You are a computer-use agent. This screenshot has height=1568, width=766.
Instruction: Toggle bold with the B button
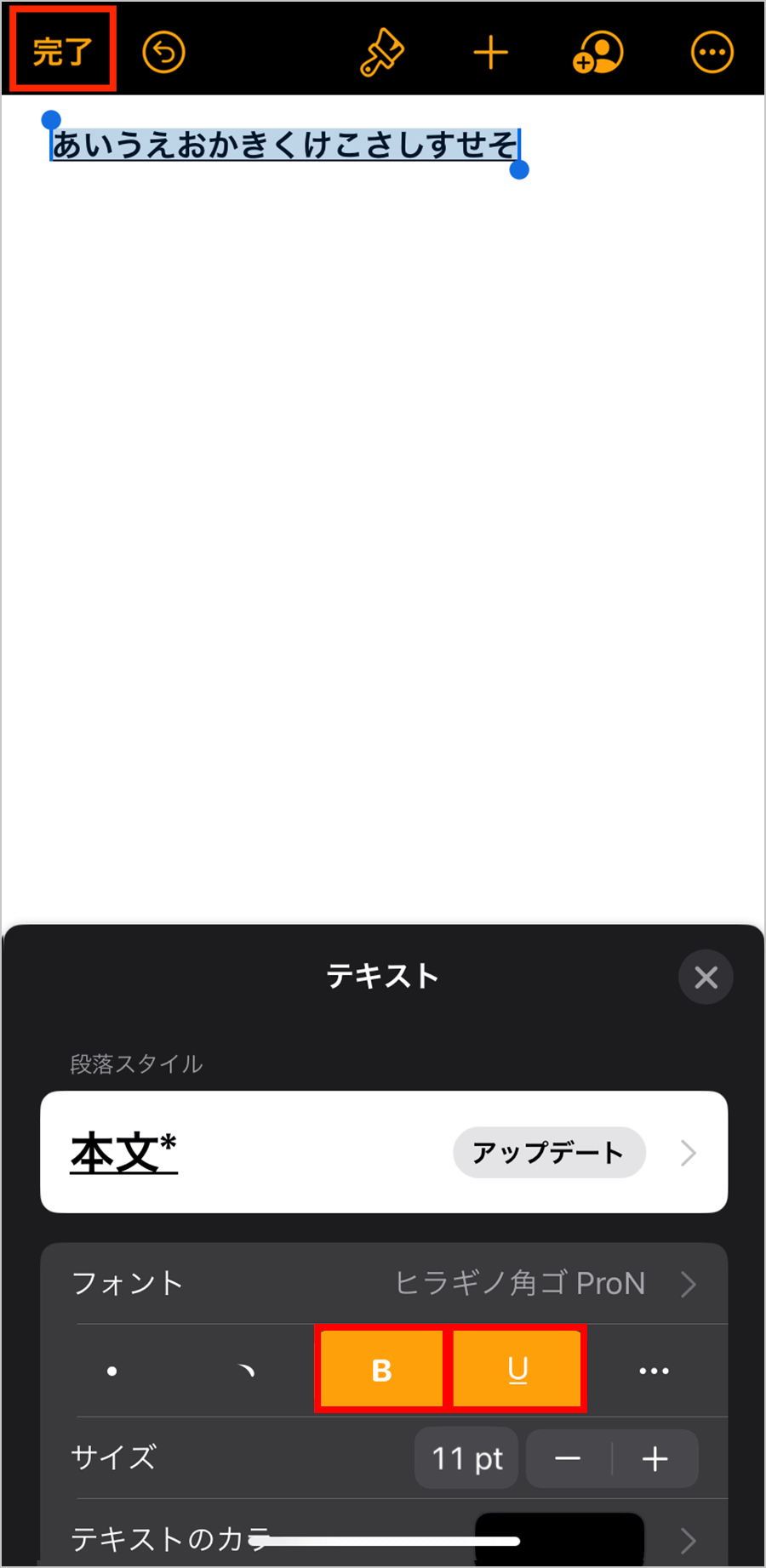381,1370
